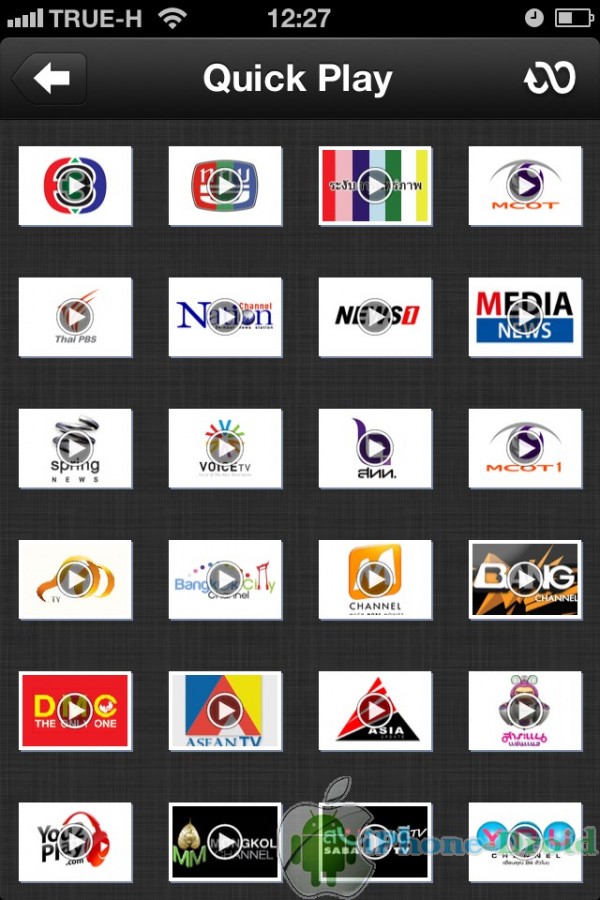Play the colorful striped test-pattern channel
This screenshot has width=600, height=900.
(x=375, y=185)
